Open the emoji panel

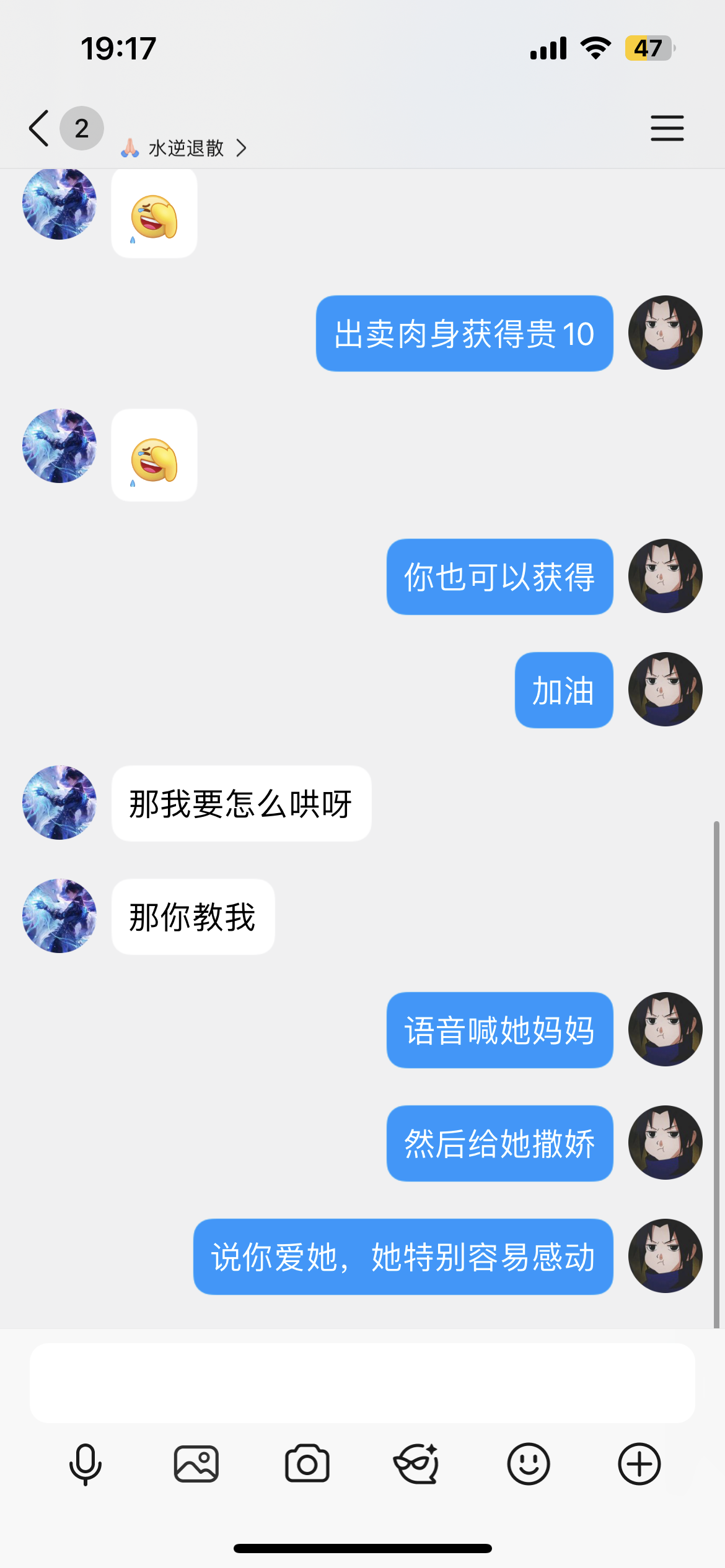pyautogui.click(x=528, y=1464)
